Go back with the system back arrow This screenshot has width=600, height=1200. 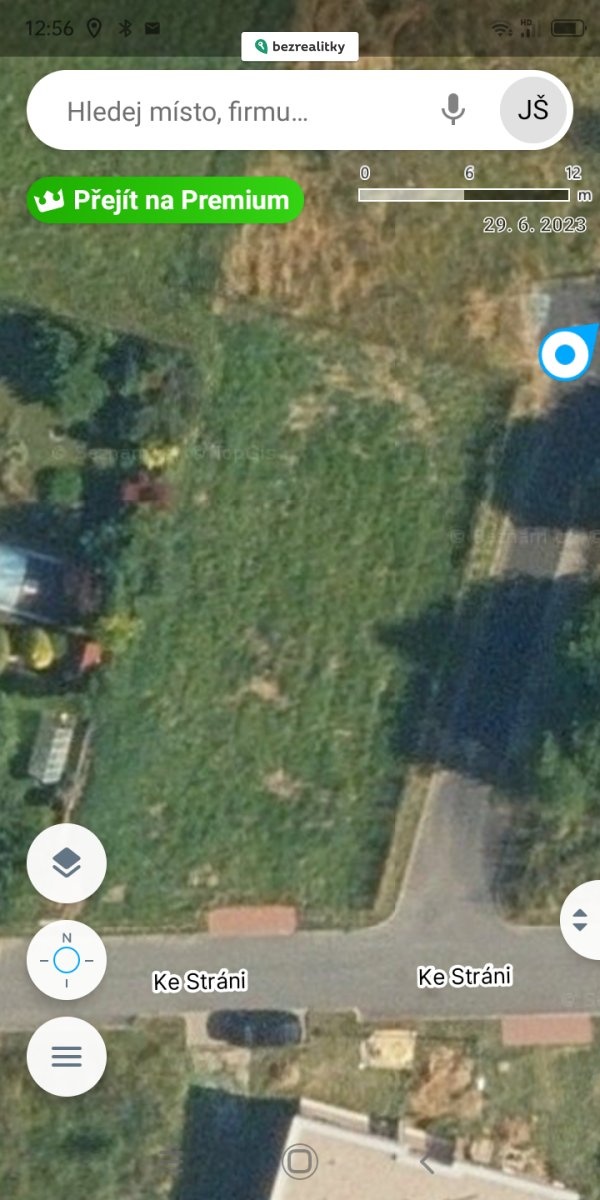[x=427, y=1162]
